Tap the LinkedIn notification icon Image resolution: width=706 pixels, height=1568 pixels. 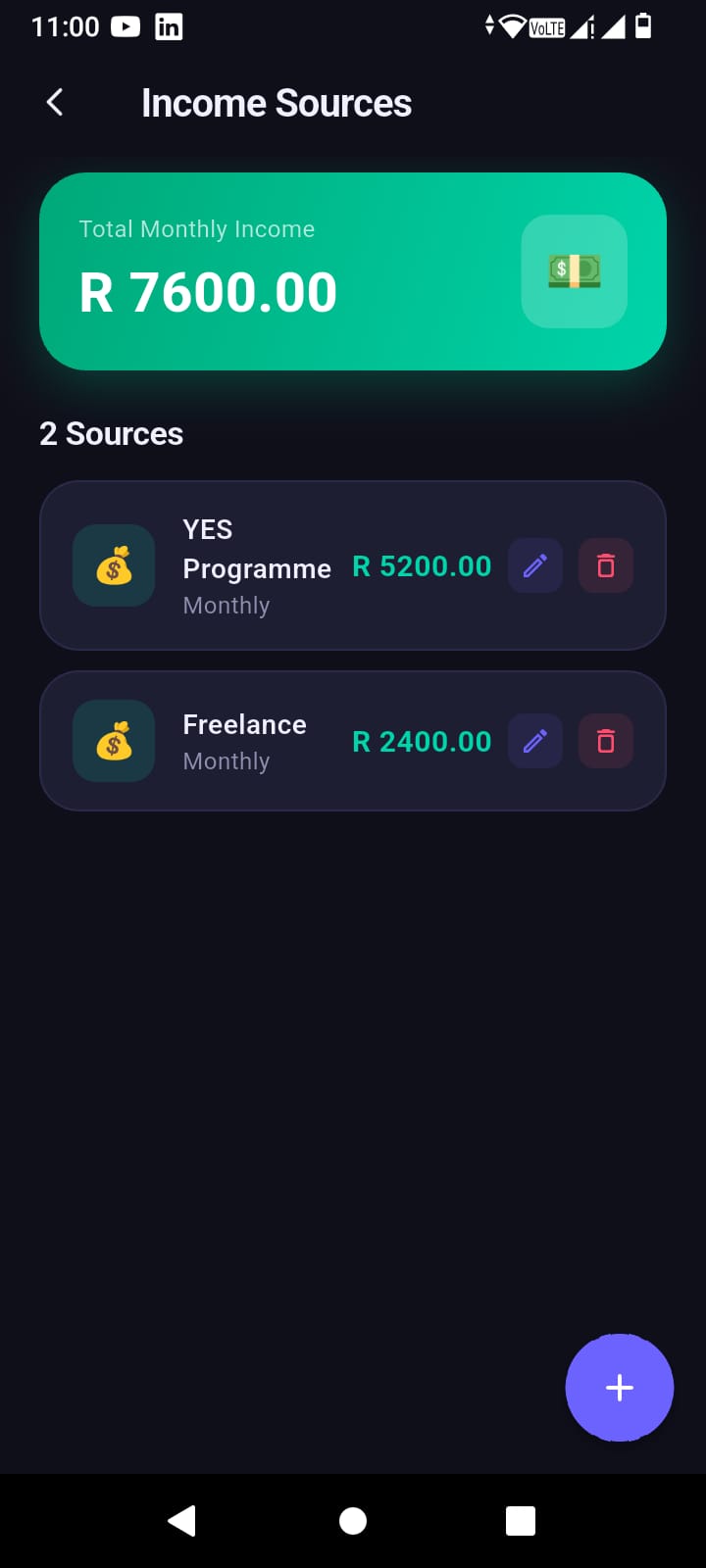click(169, 26)
